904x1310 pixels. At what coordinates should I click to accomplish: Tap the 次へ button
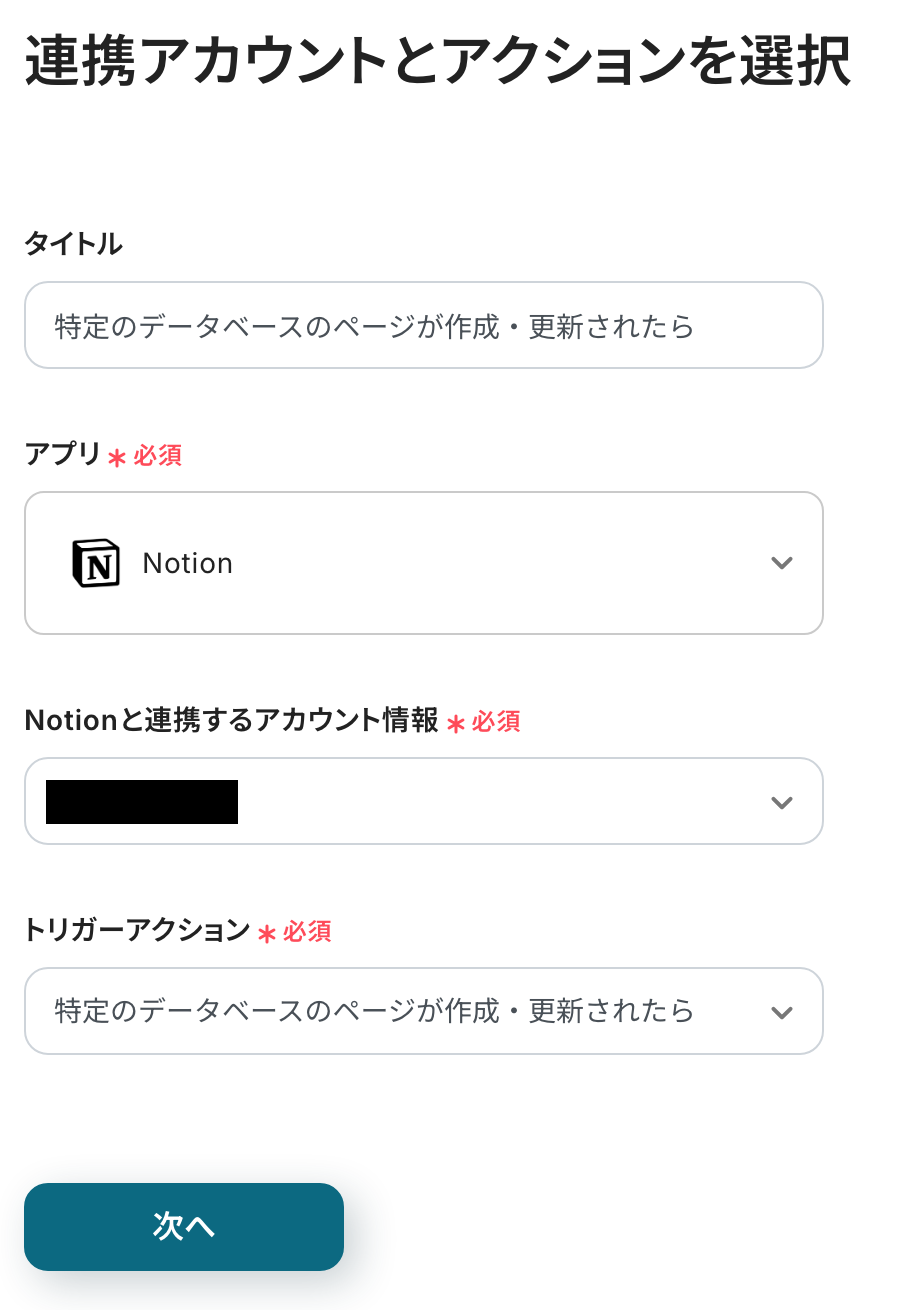click(x=184, y=1227)
